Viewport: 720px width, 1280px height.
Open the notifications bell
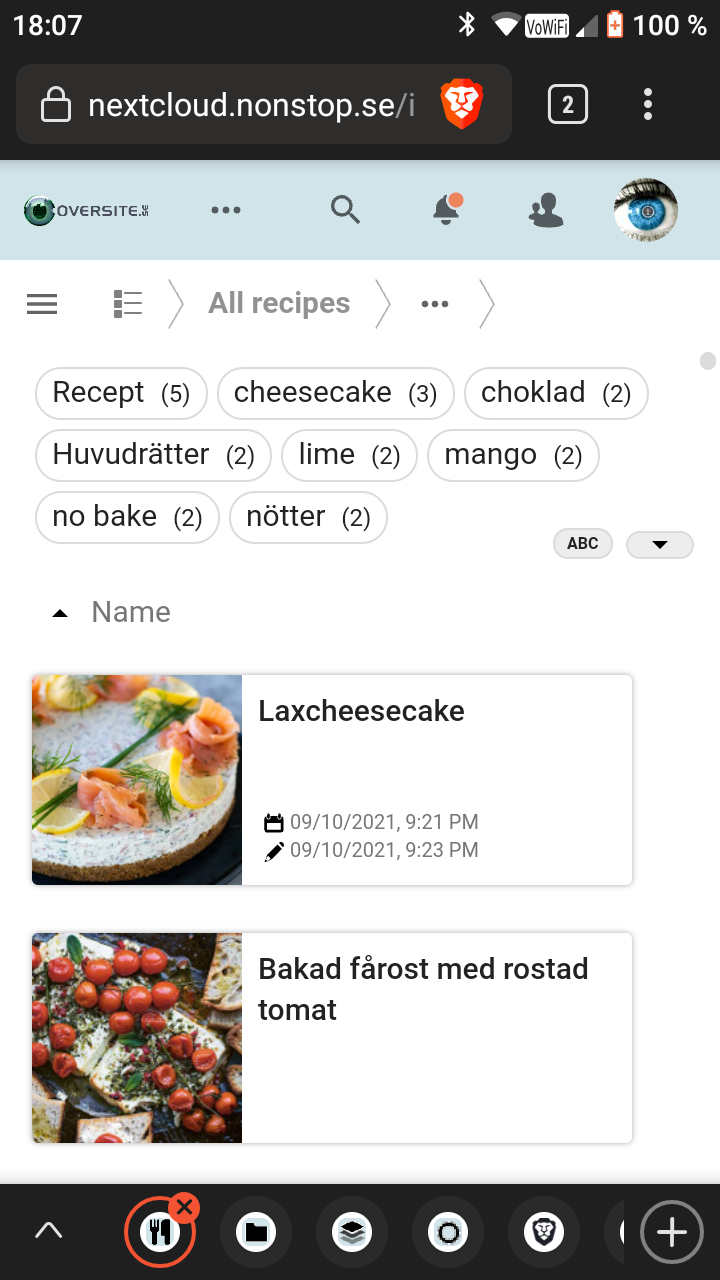click(x=447, y=209)
